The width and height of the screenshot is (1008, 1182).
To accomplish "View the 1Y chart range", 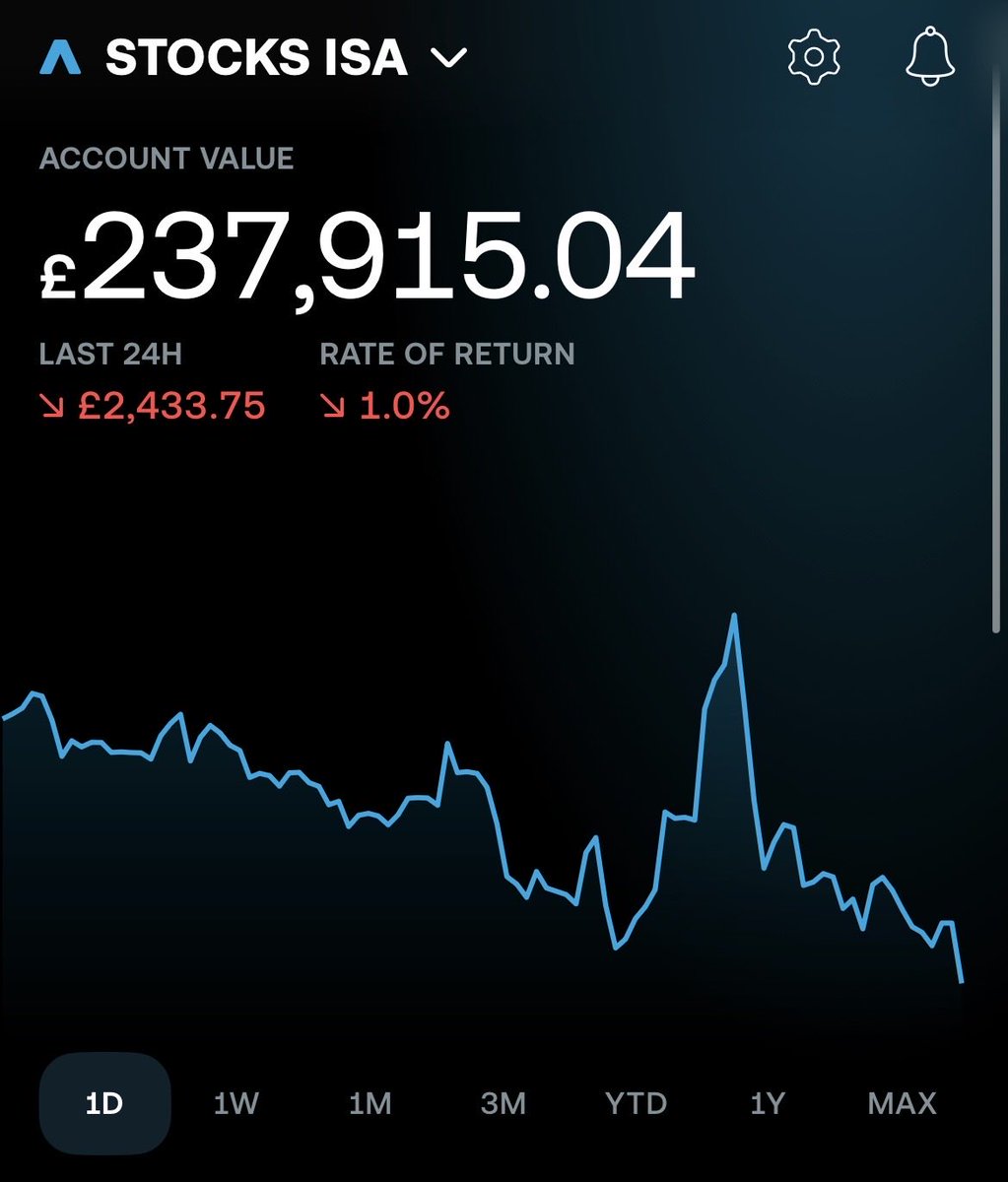I will [x=768, y=1103].
